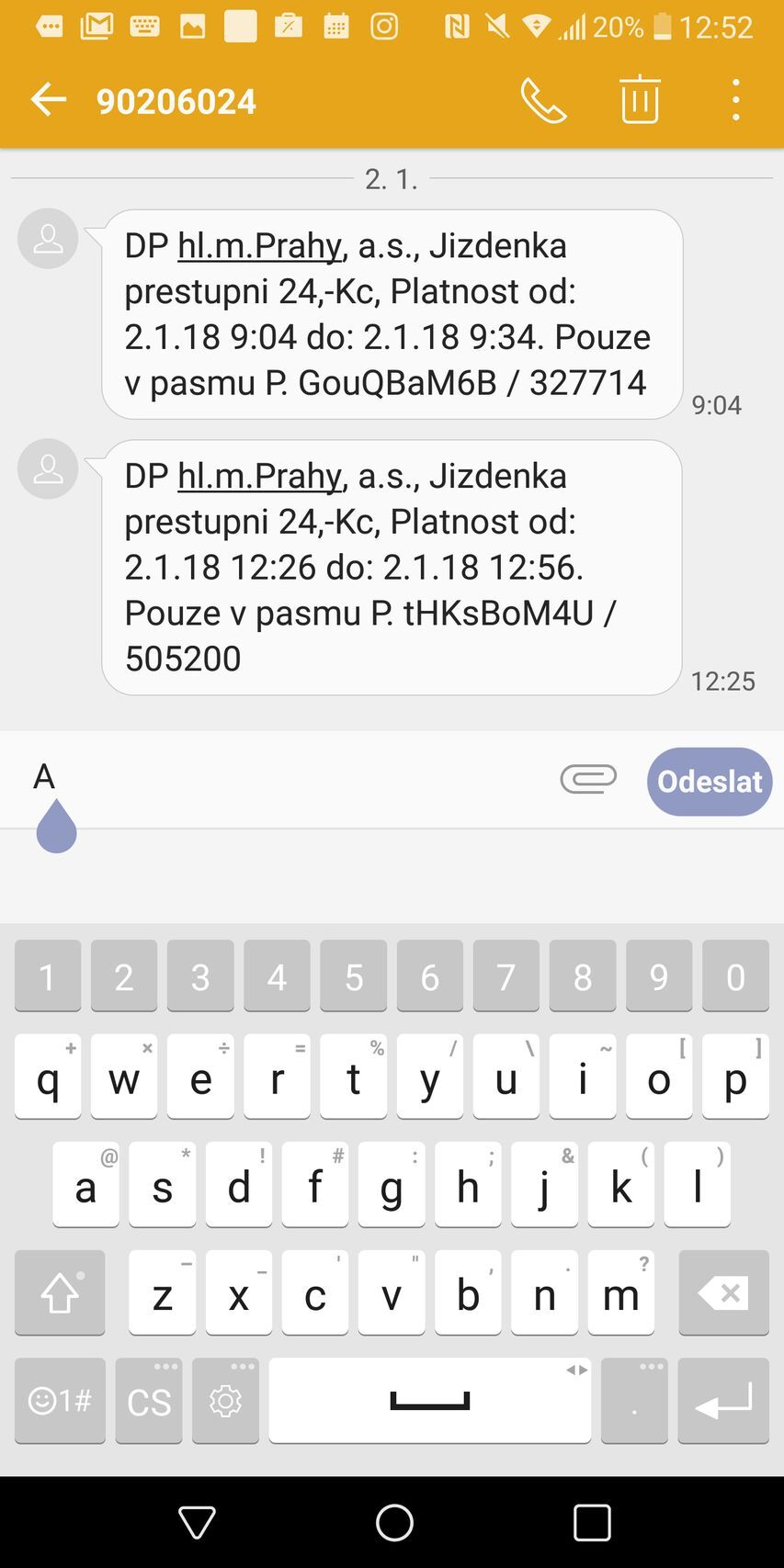Image resolution: width=784 pixels, height=1568 pixels.
Task: Open the hl.m.Prahy link in 9:04 message
Action: (x=260, y=246)
